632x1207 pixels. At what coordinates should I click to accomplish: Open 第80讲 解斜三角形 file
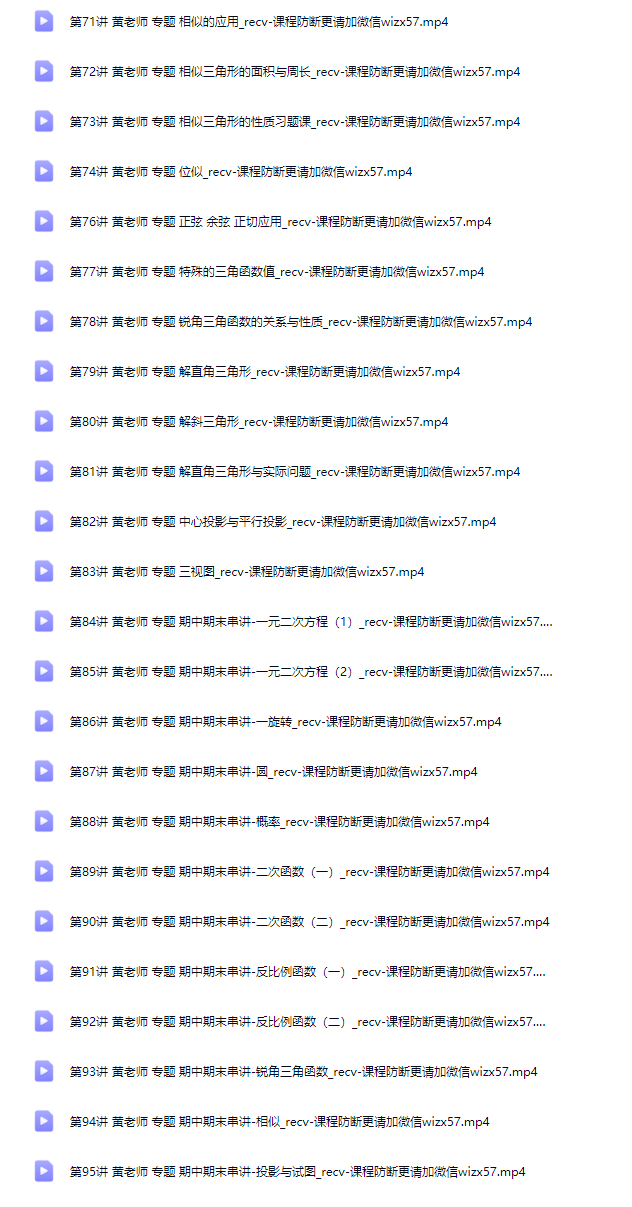[x=259, y=421]
